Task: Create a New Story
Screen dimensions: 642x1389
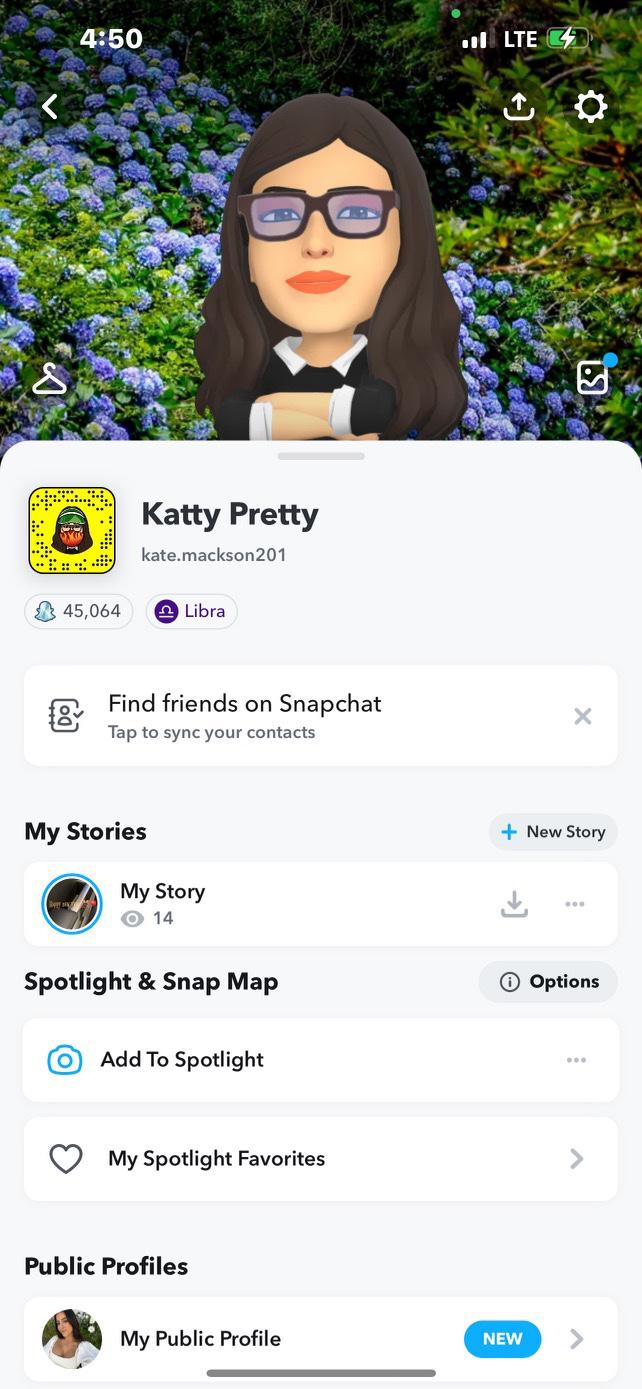Action: click(x=553, y=832)
